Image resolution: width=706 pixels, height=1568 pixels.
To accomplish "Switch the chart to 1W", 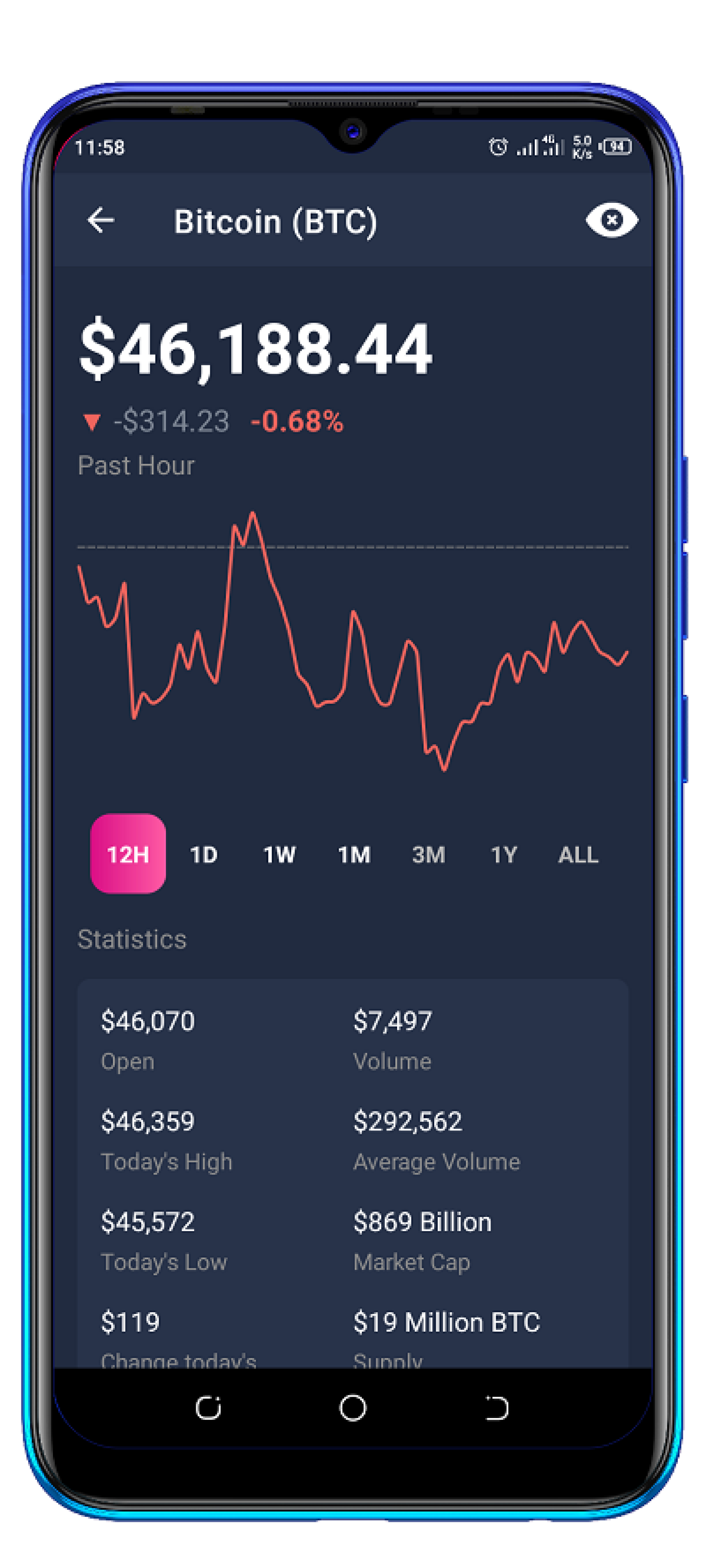I will click(279, 855).
